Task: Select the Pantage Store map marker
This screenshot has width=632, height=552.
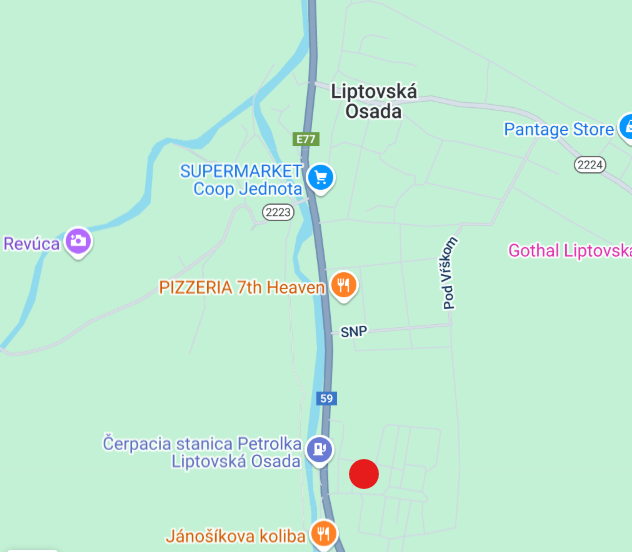Action: point(626,129)
